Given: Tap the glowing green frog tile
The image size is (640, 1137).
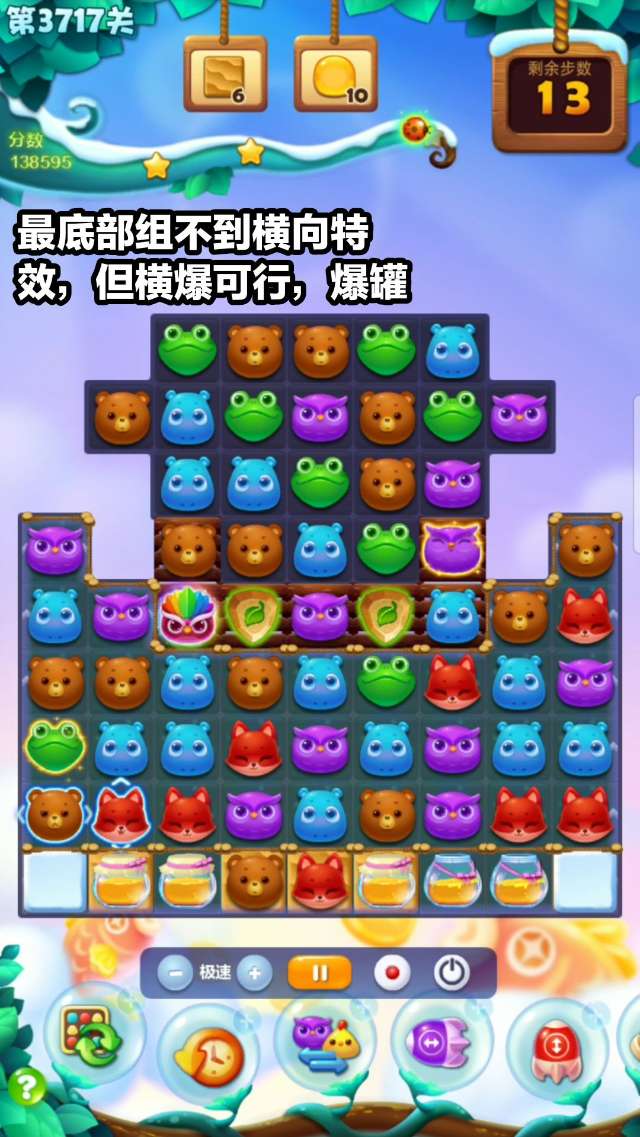Looking at the screenshot, I should click(x=54, y=747).
